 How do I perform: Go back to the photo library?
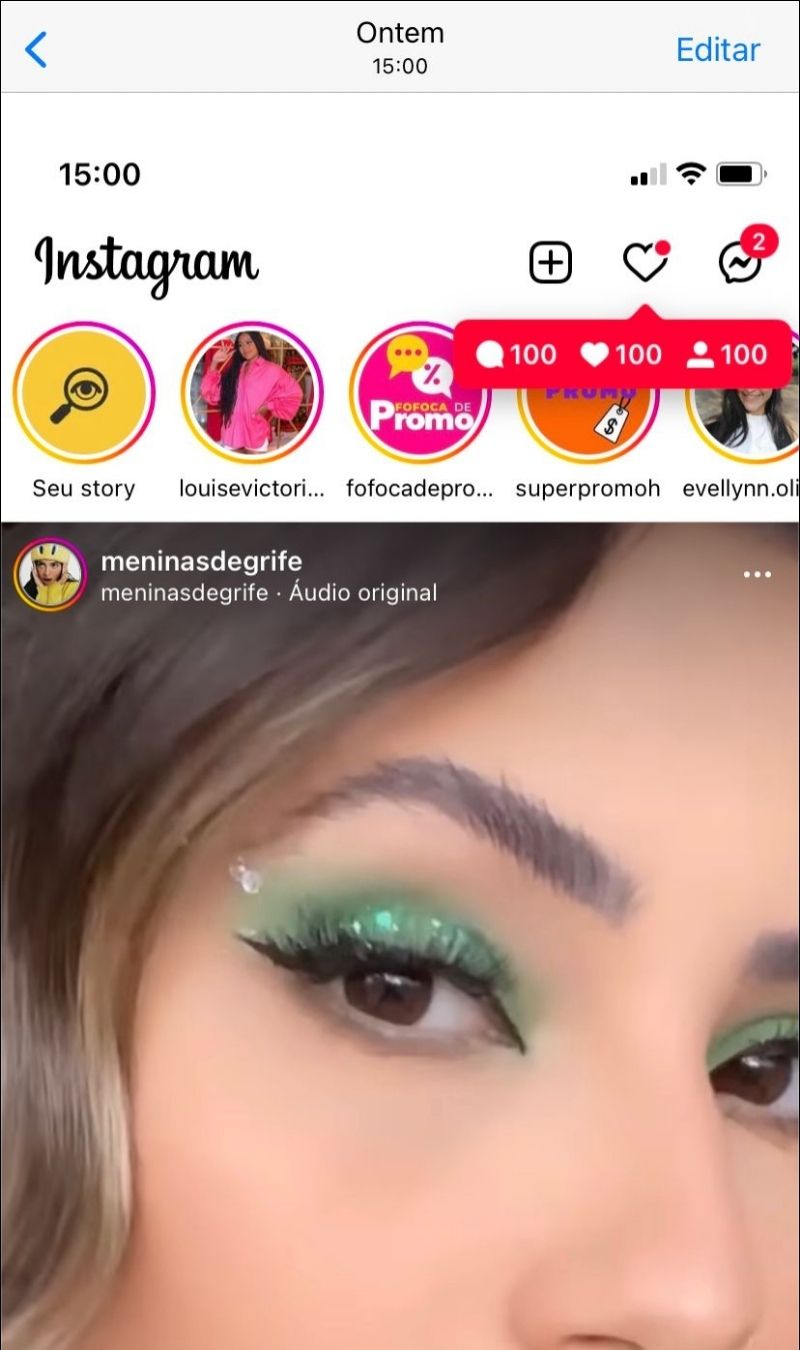point(36,49)
